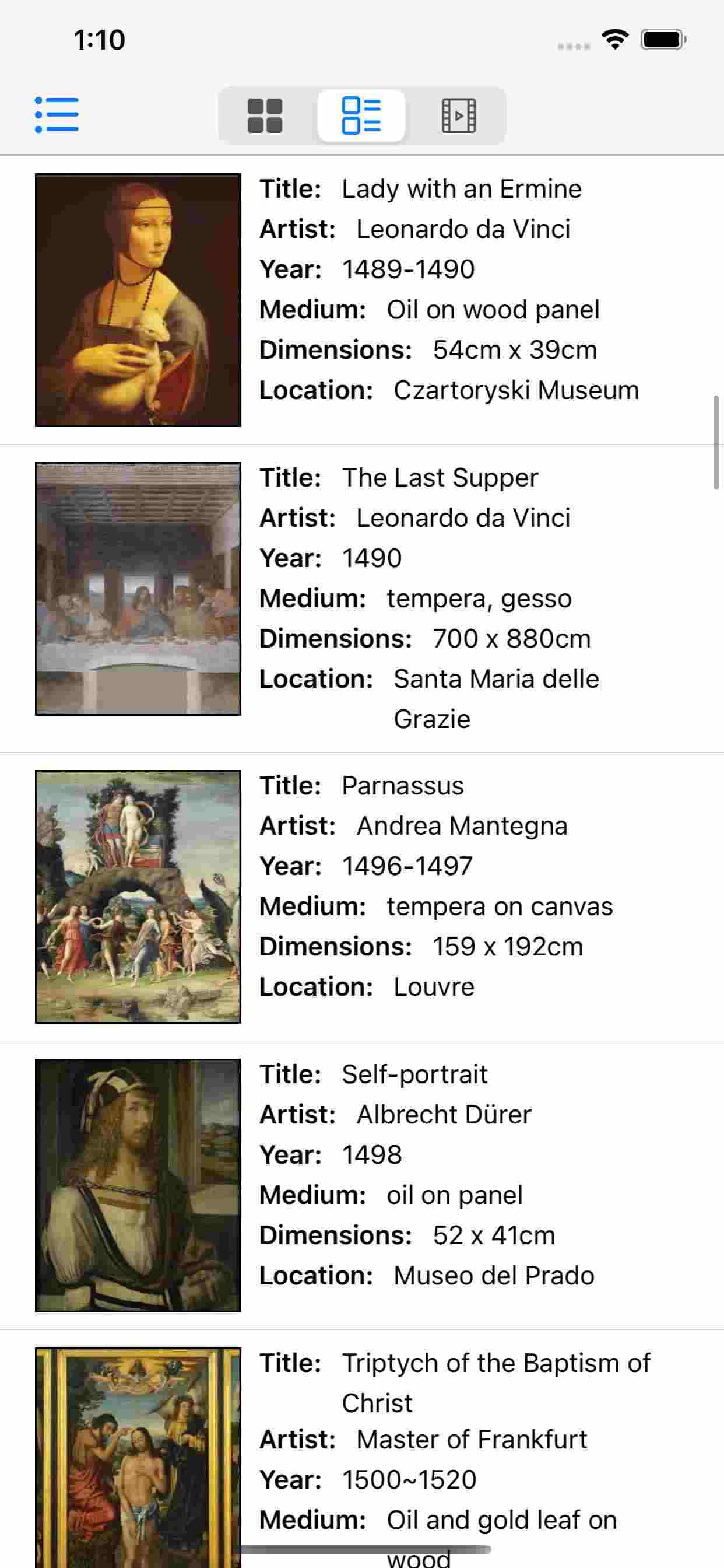Switch to the grid view
The image size is (724, 1568).
tap(265, 115)
